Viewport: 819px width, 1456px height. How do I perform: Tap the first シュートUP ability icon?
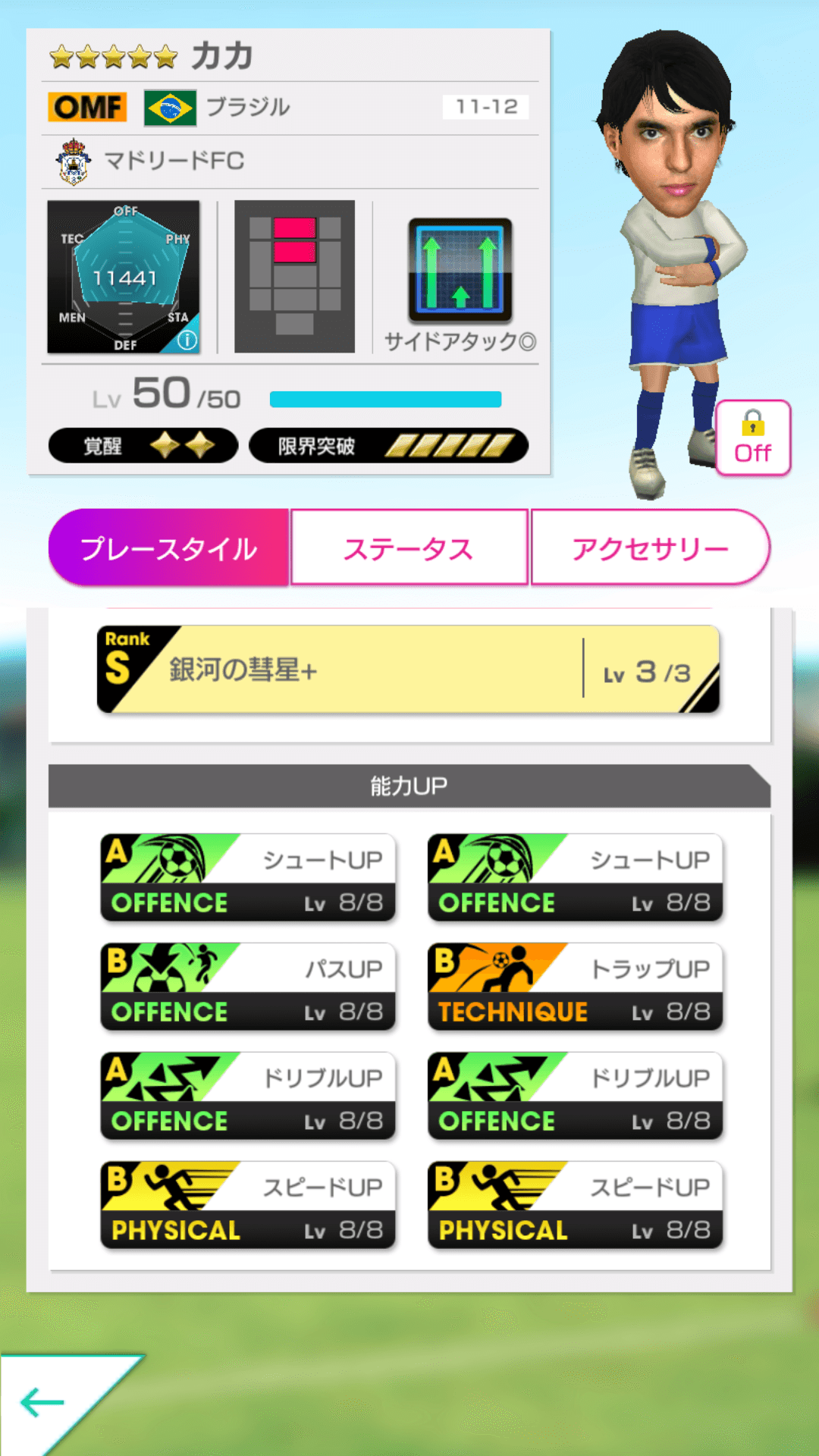pyautogui.click(x=248, y=877)
